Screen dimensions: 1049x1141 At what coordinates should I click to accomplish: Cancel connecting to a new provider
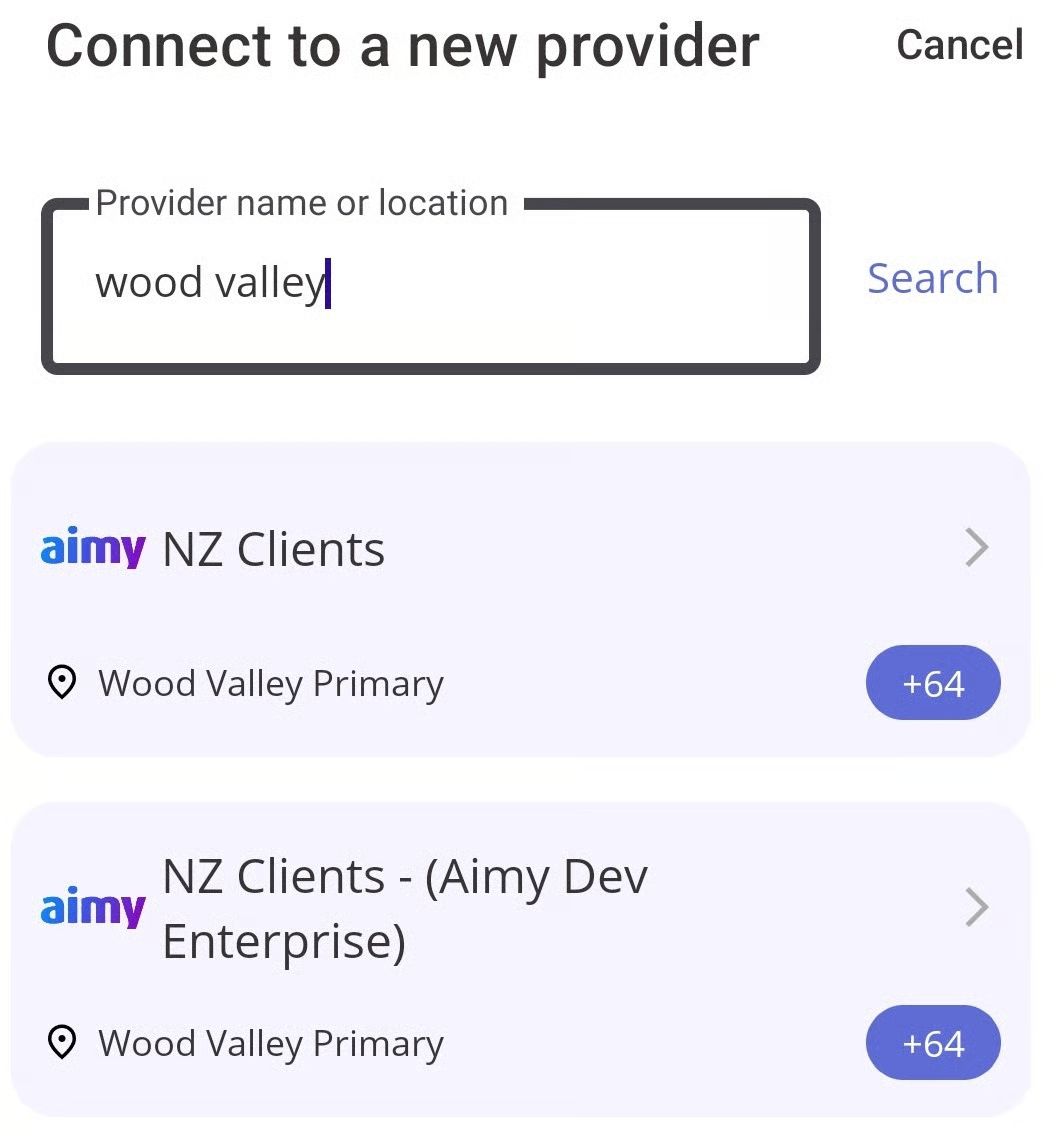pyautogui.click(x=959, y=45)
